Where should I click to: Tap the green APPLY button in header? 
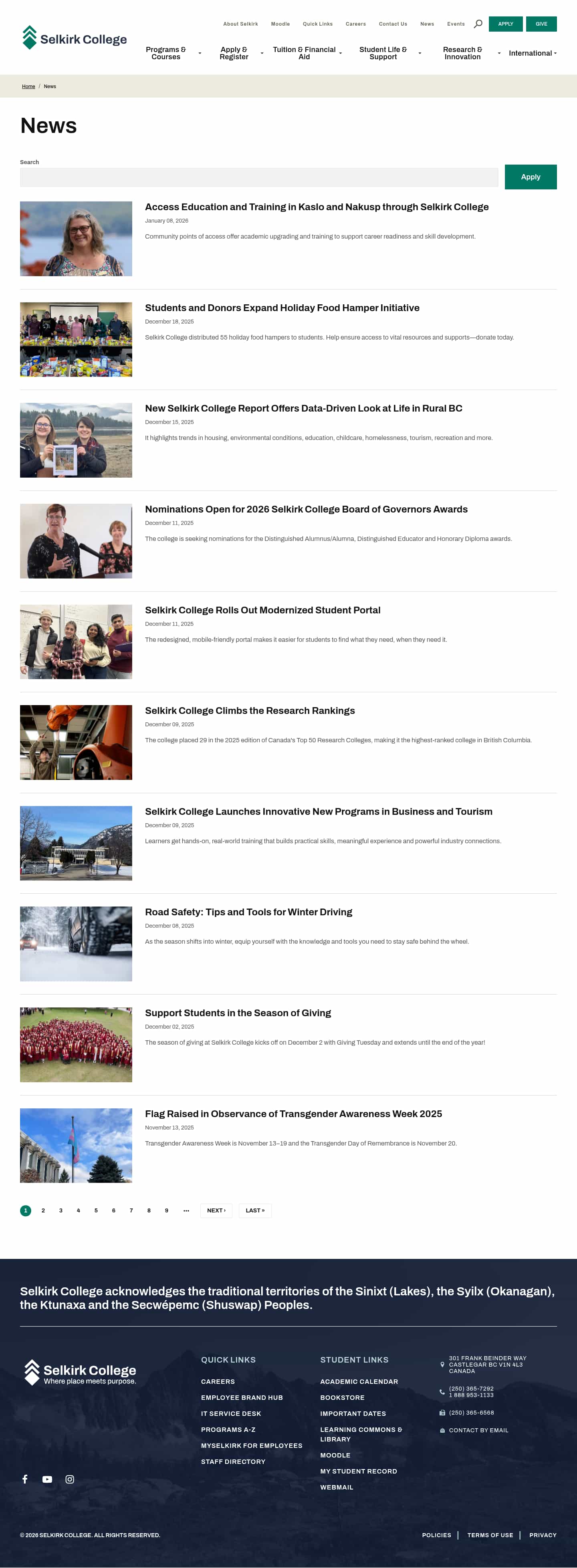pos(505,24)
